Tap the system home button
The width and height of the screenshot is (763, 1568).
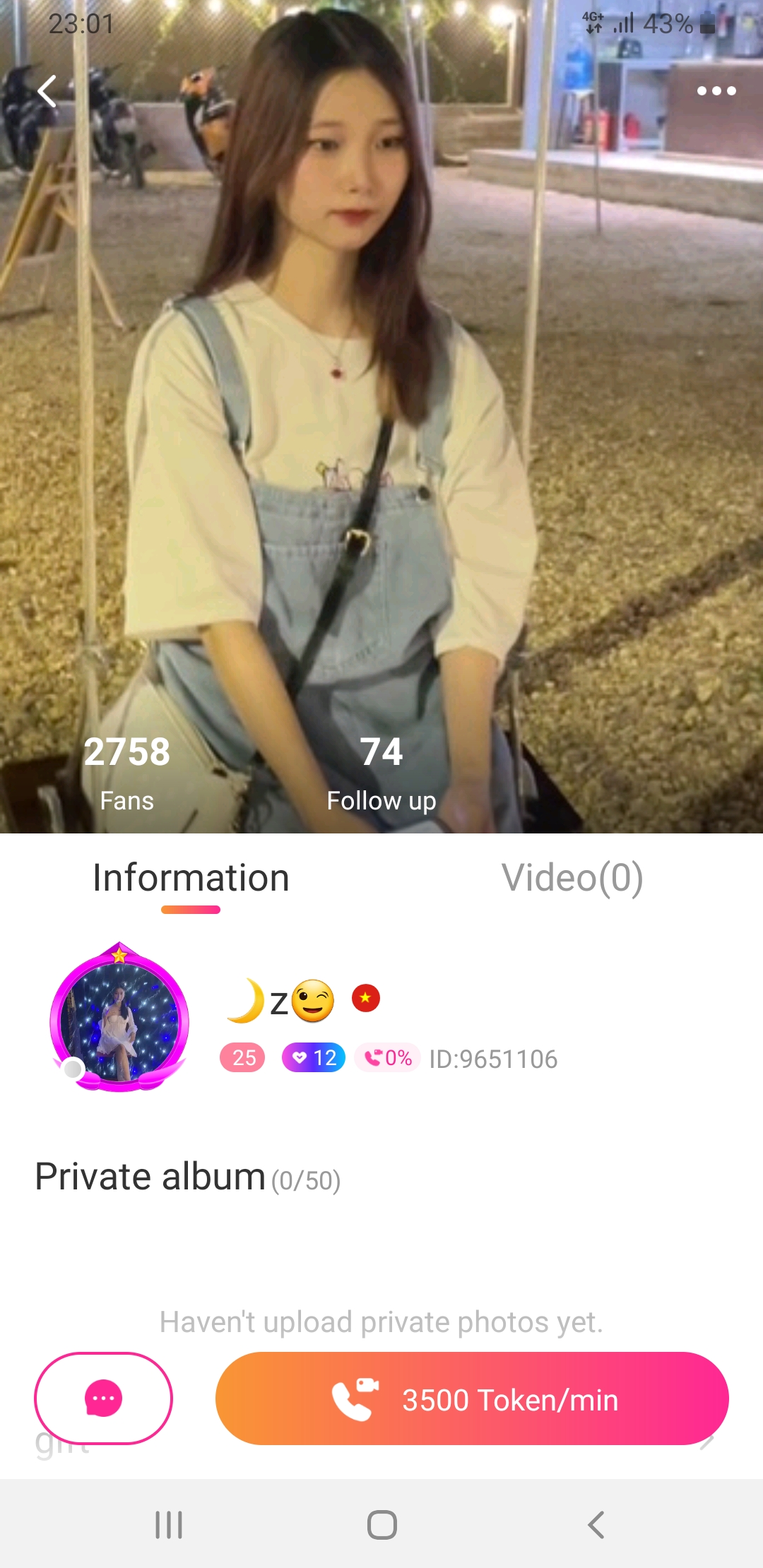point(381,1524)
